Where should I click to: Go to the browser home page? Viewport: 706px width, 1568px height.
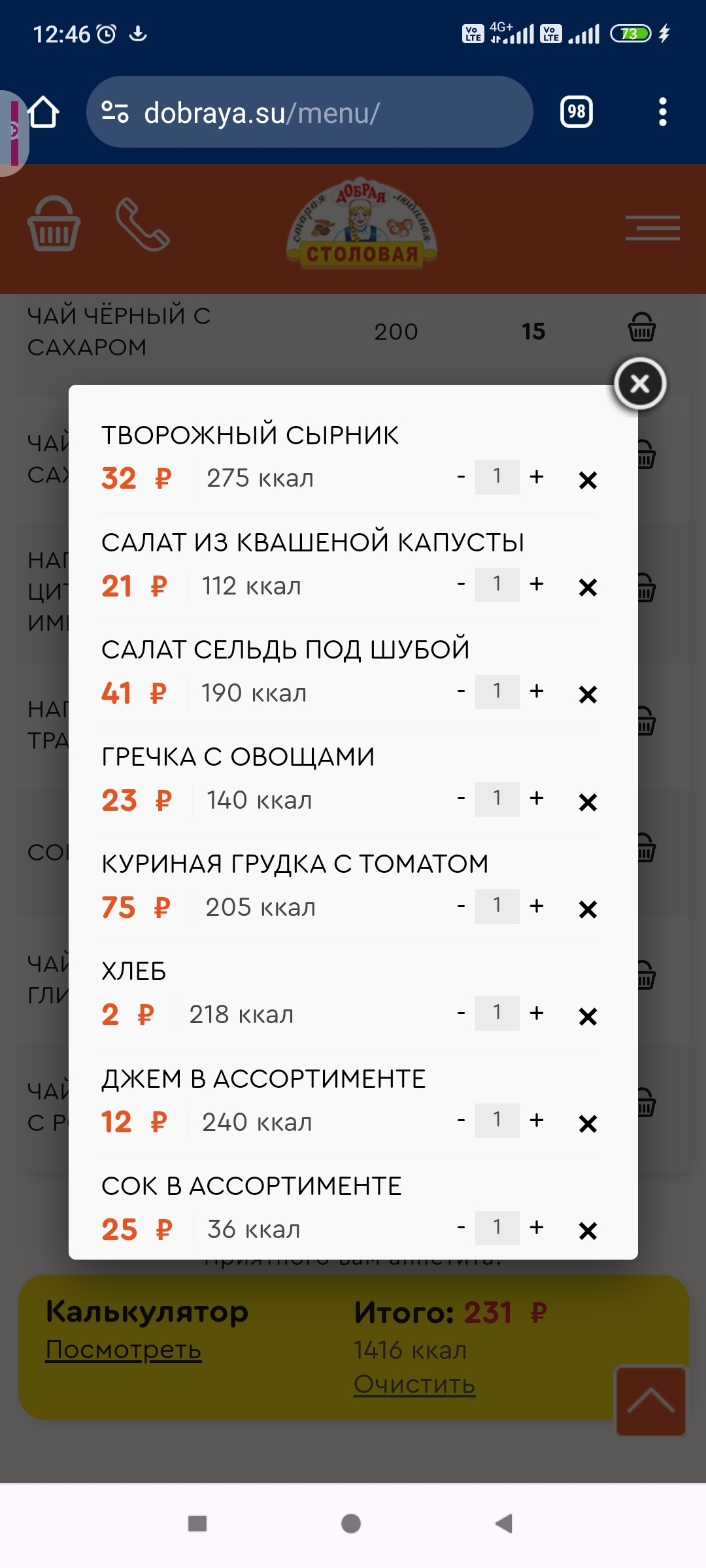(x=43, y=112)
